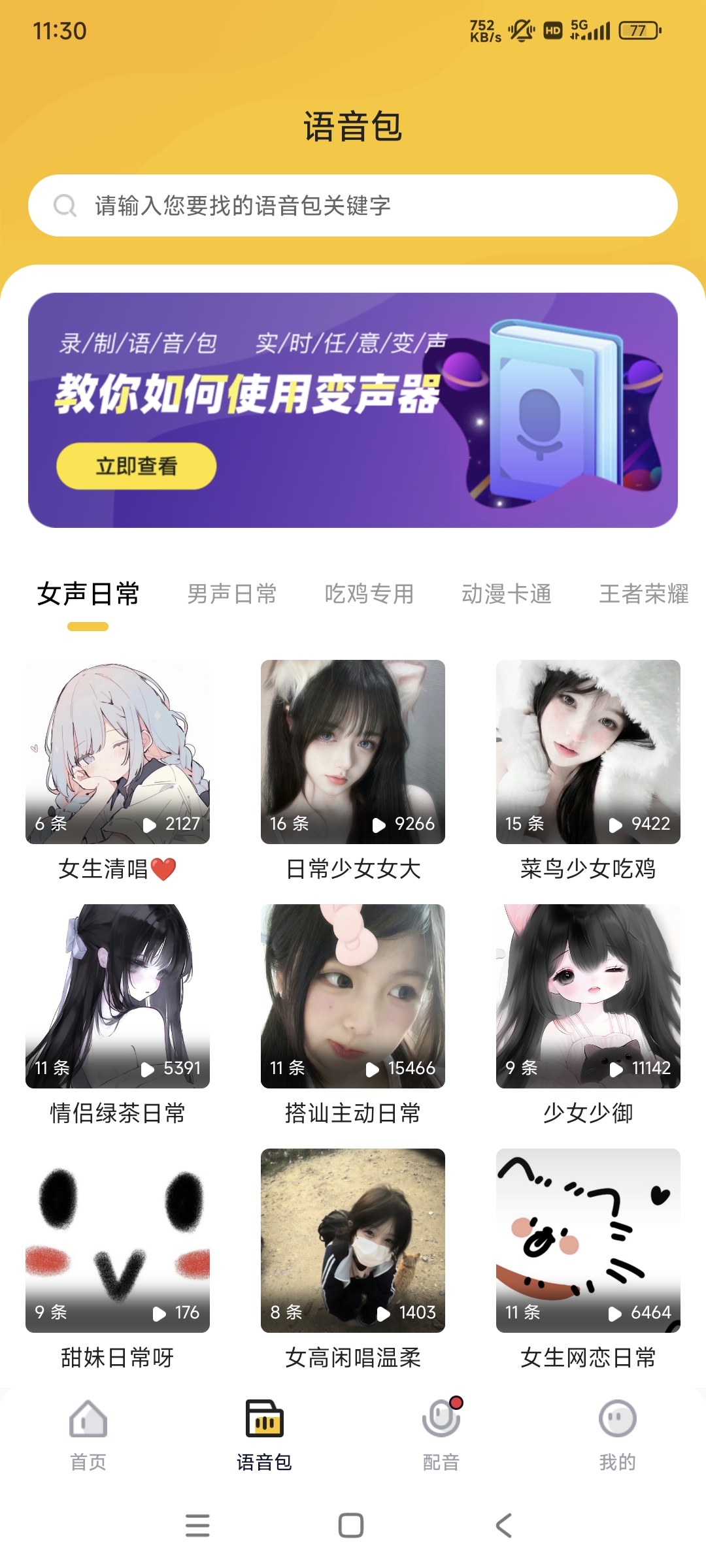View the 女高闲唱温柔 voice pack
The image size is (706, 1568).
(x=353, y=1240)
